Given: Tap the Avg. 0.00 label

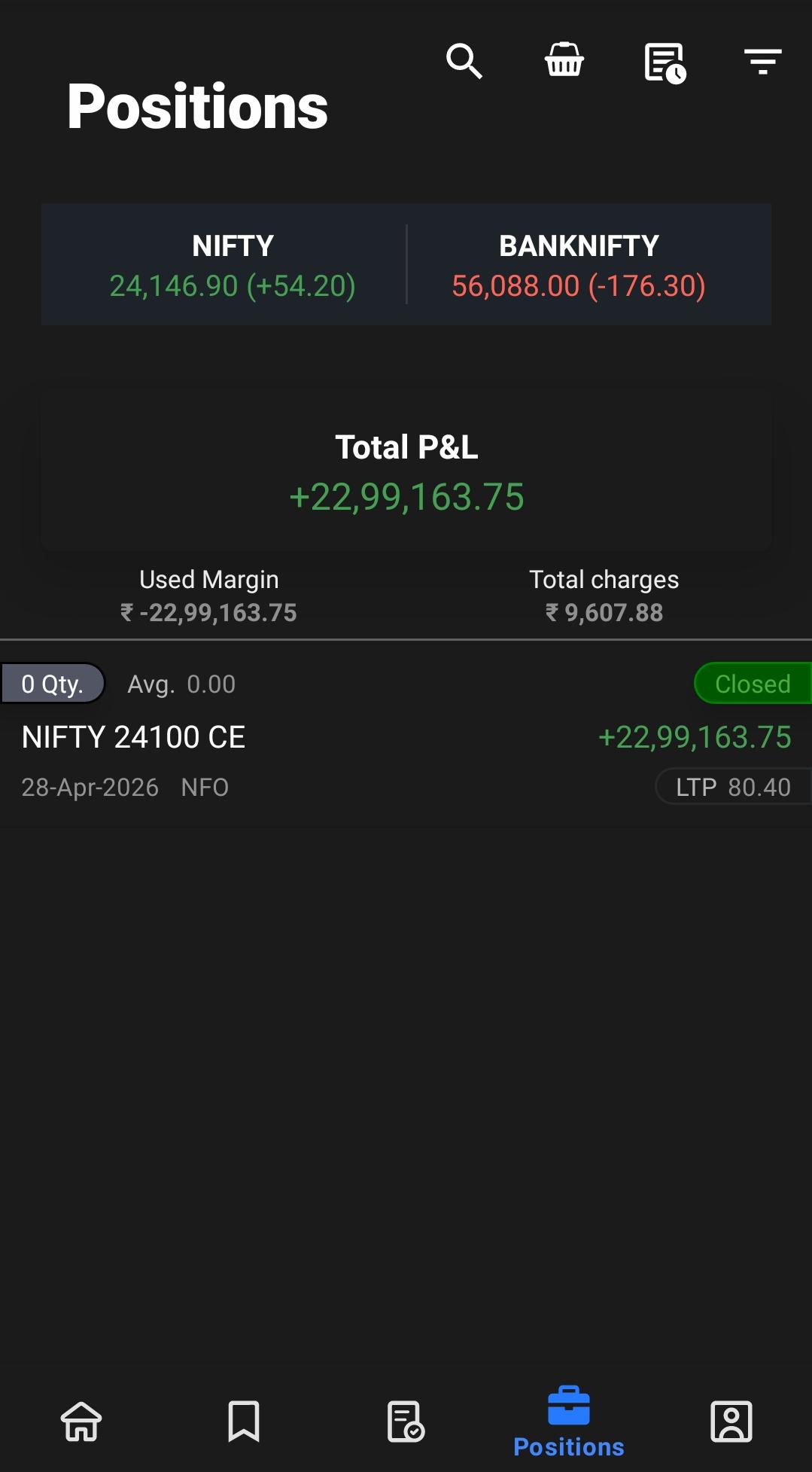Looking at the screenshot, I should pyautogui.click(x=181, y=684).
